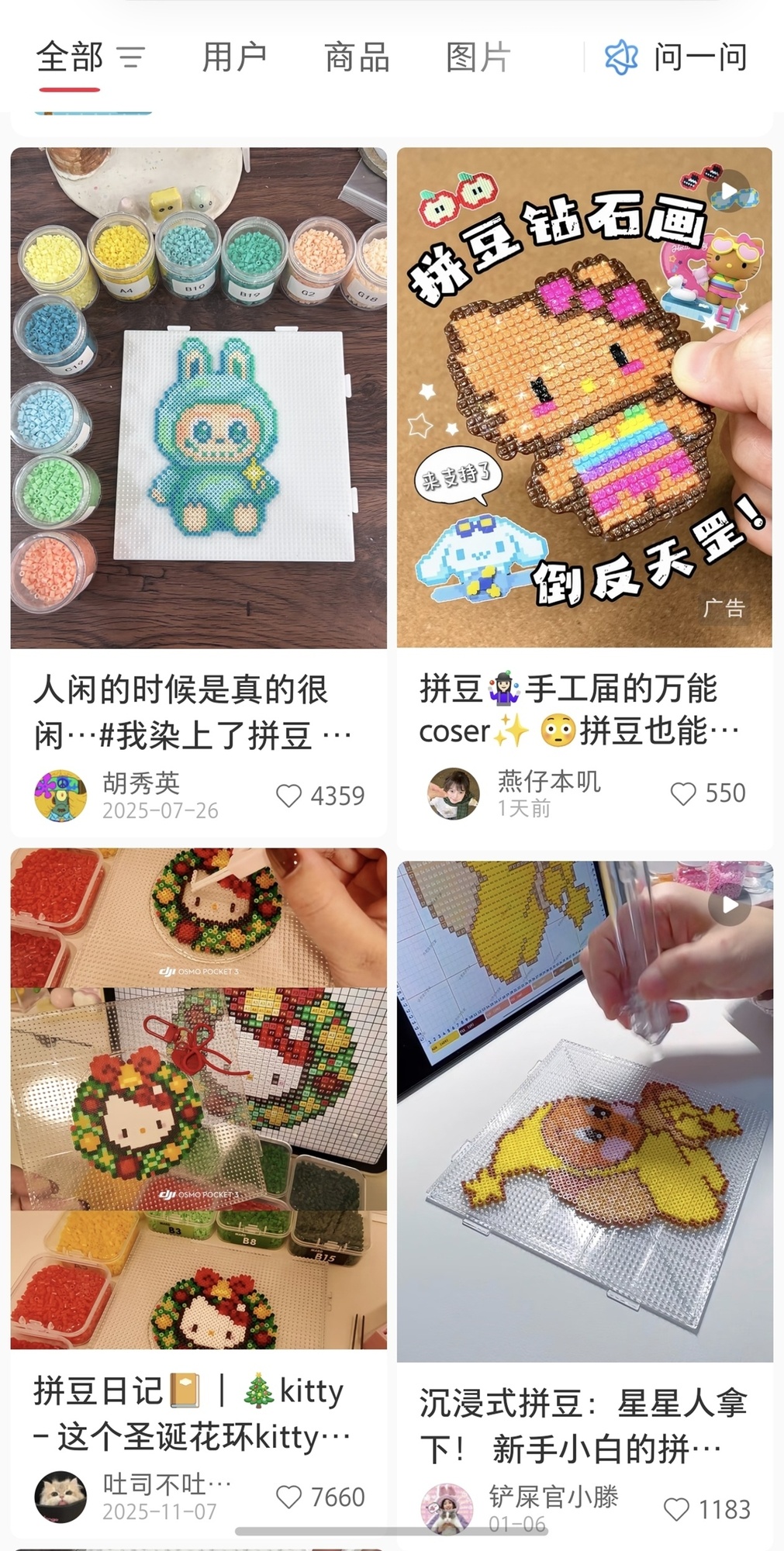Switch to the 商品 tab
The height and width of the screenshot is (1551, 784).
coord(357,57)
